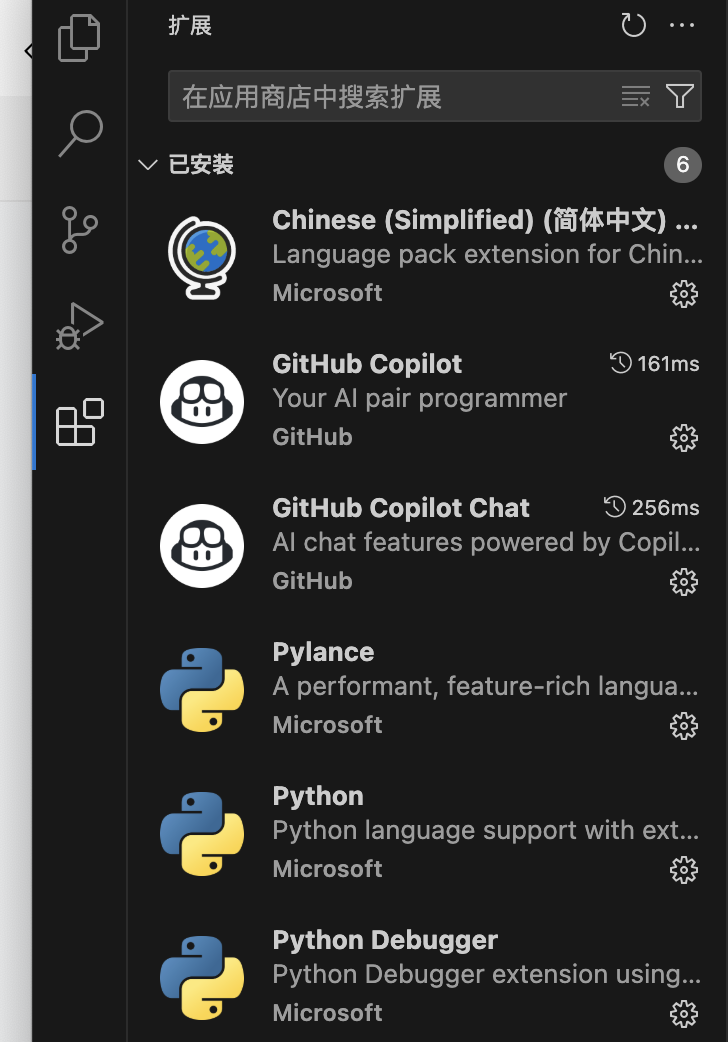Open the Explorer view in the activity bar
This screenshot has width=728, height=1042.
click(x=80, y=39)
